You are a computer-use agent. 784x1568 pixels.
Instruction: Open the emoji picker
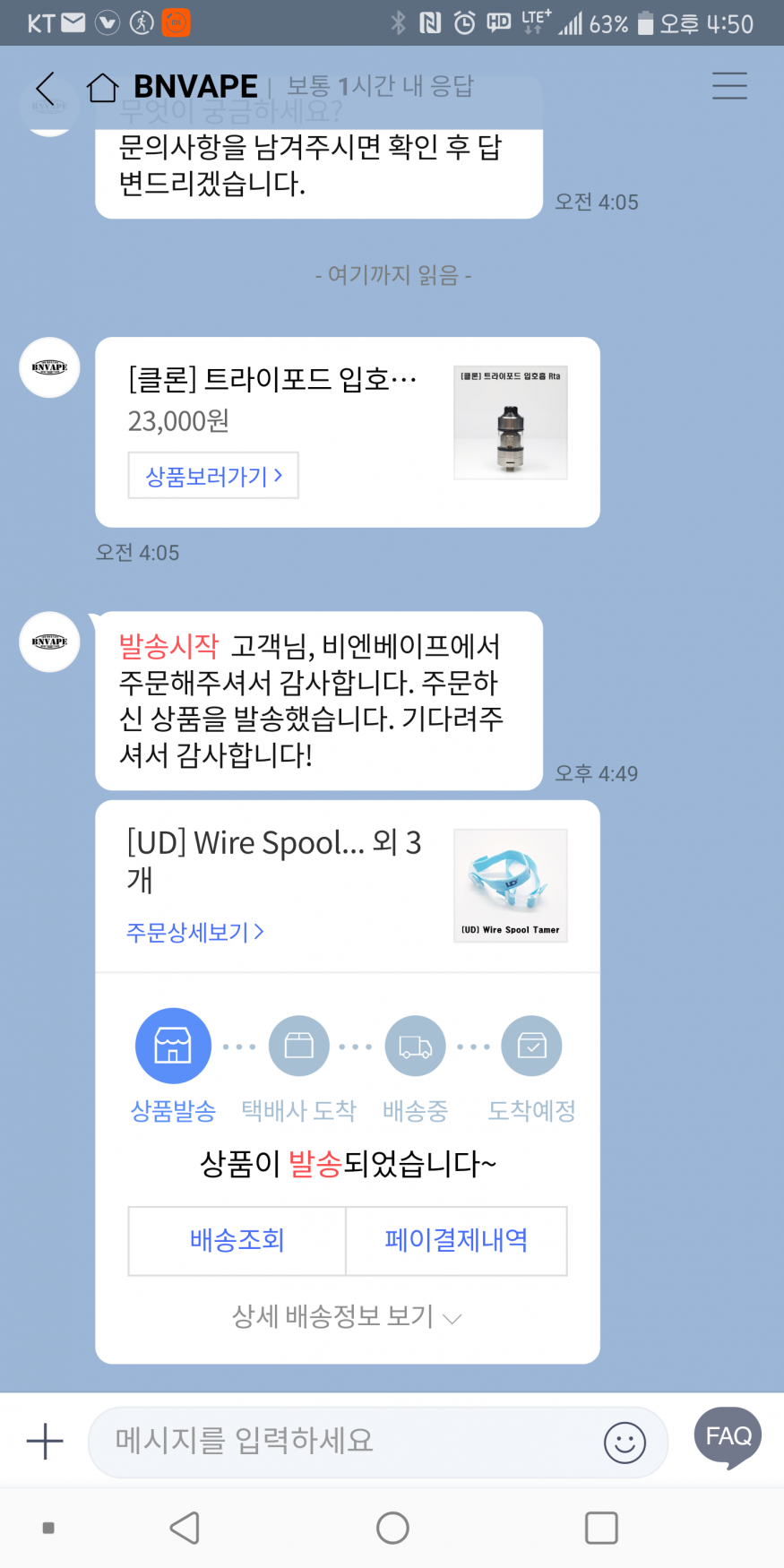point(625,1443)
